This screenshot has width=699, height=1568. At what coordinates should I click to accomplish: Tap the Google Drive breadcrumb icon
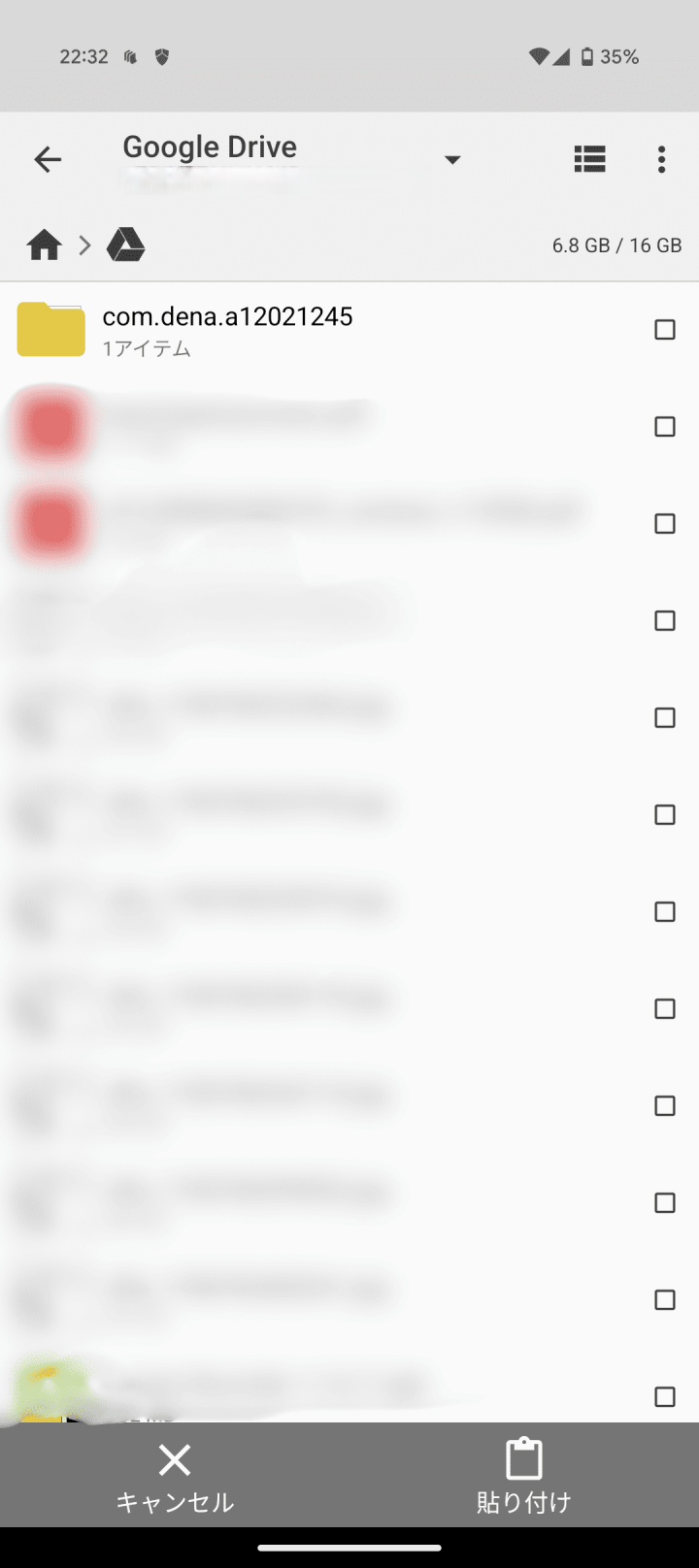point(125,245)
